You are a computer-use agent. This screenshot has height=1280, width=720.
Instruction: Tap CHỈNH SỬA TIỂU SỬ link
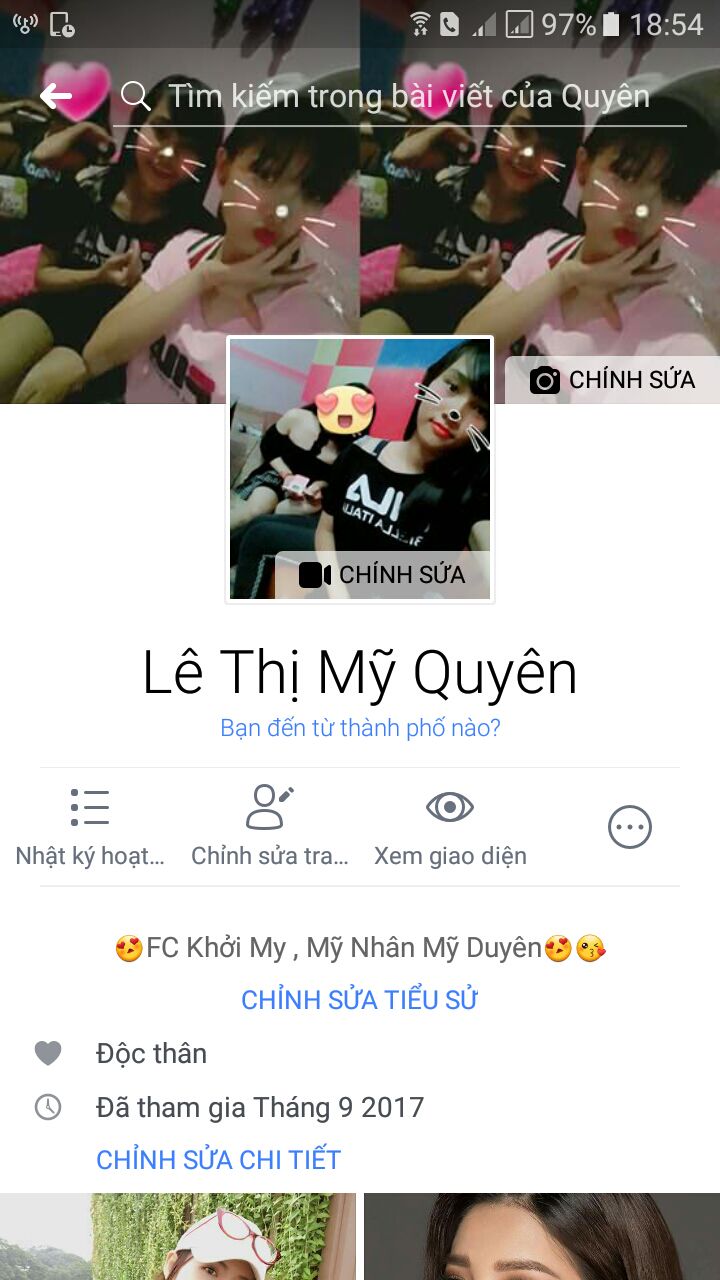[x=360, y=999]
